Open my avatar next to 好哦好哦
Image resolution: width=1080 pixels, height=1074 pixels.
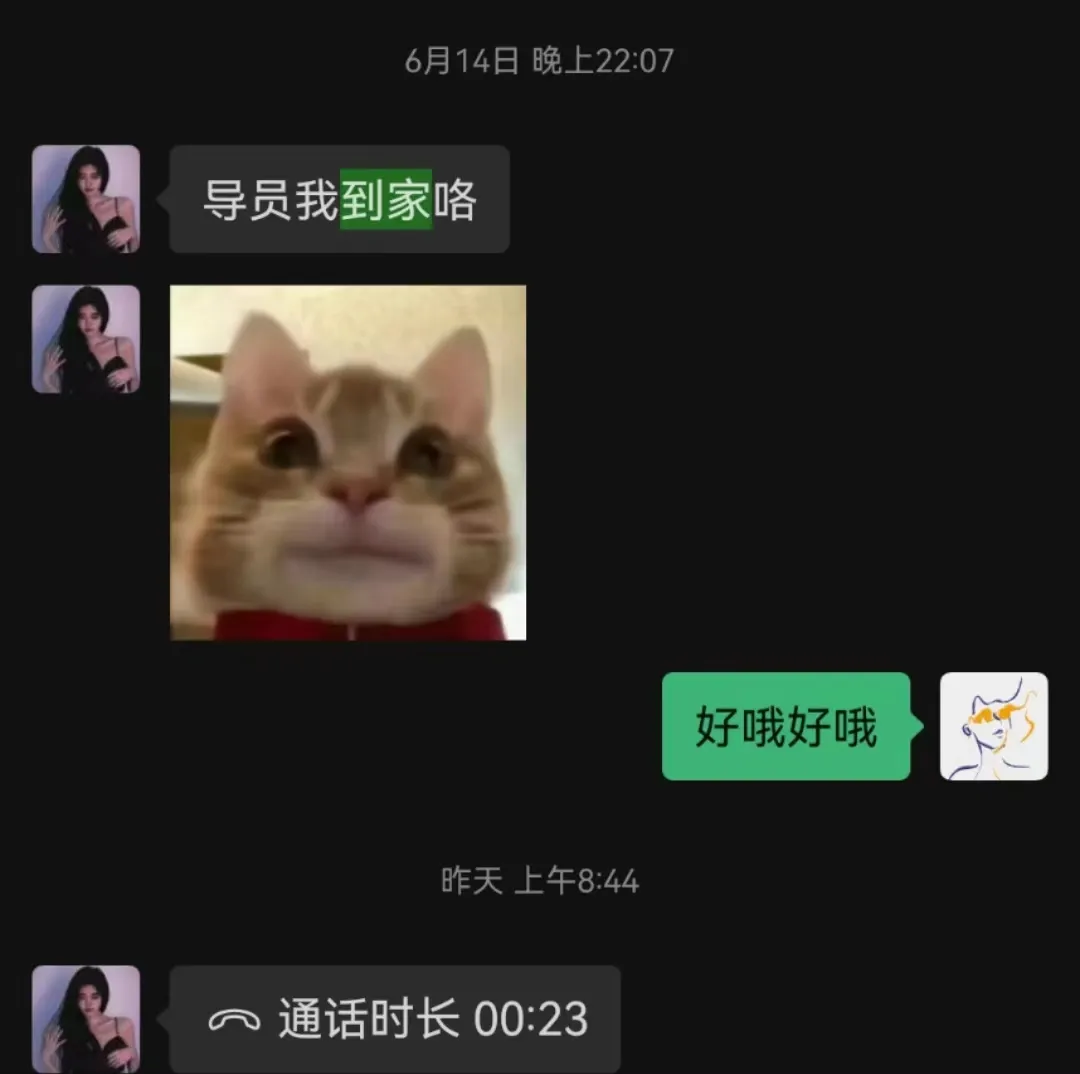click(x=994, y=726)
